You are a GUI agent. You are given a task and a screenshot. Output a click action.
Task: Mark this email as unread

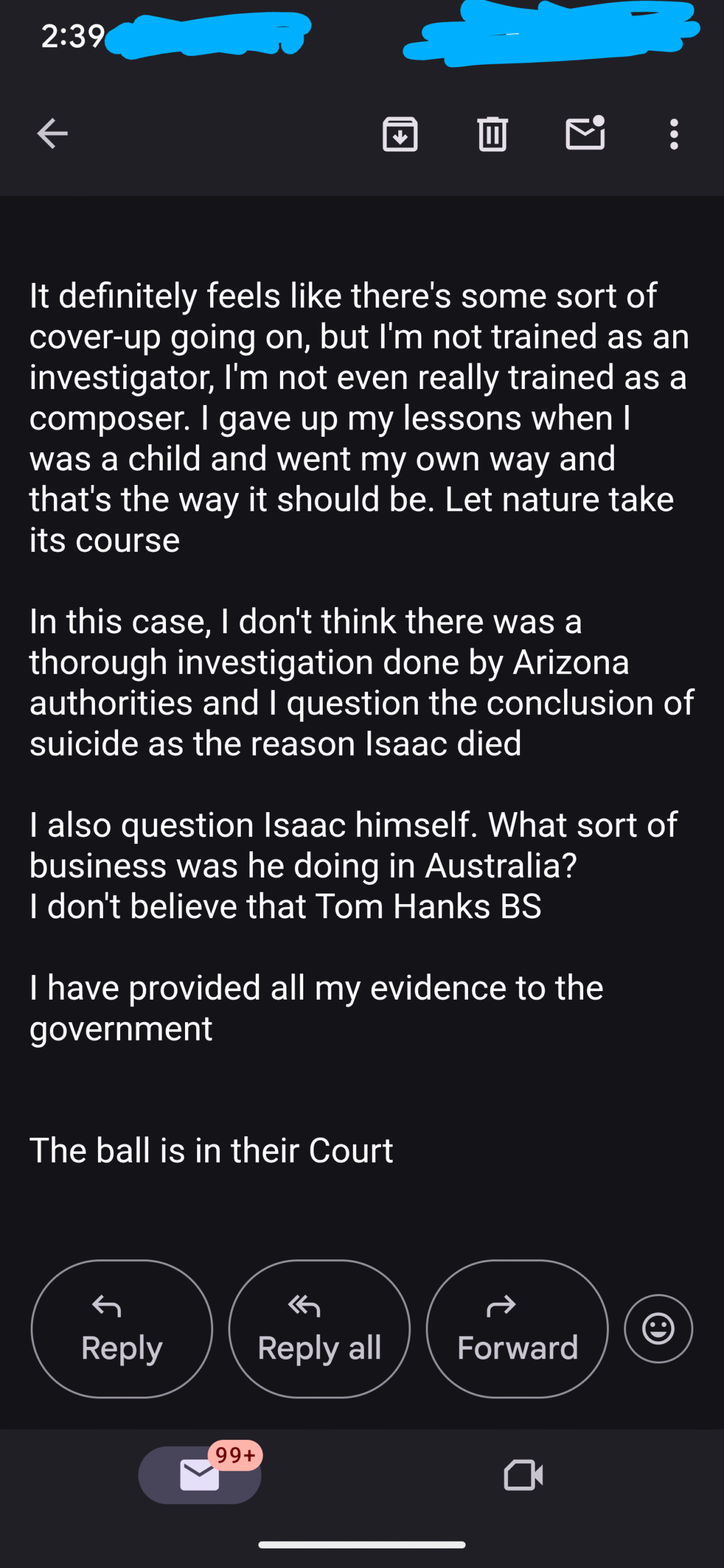pyautogui.click(x=586, y=132)
